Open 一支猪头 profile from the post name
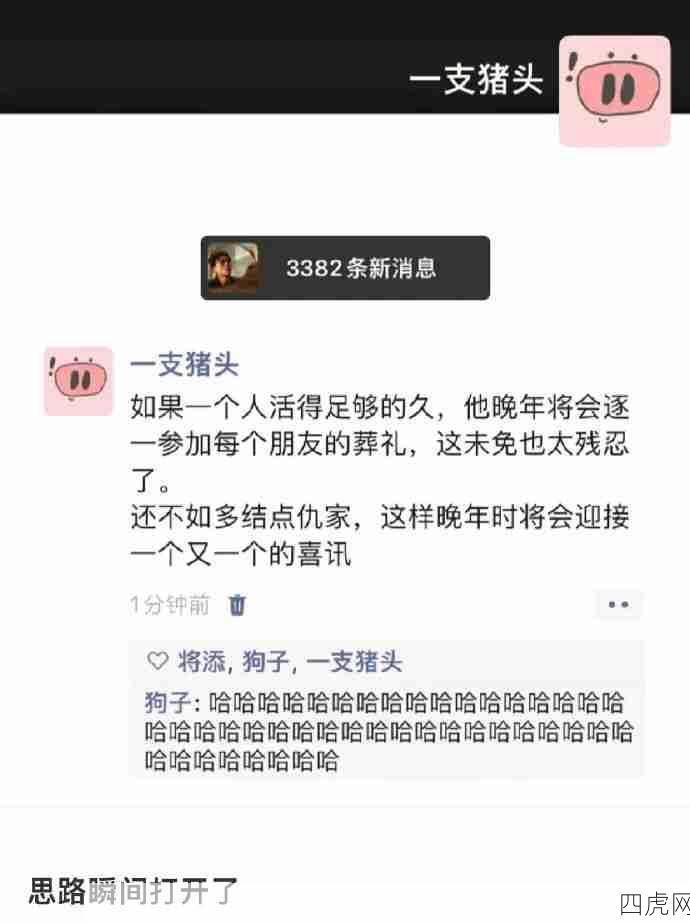 (x=185, y=364)
